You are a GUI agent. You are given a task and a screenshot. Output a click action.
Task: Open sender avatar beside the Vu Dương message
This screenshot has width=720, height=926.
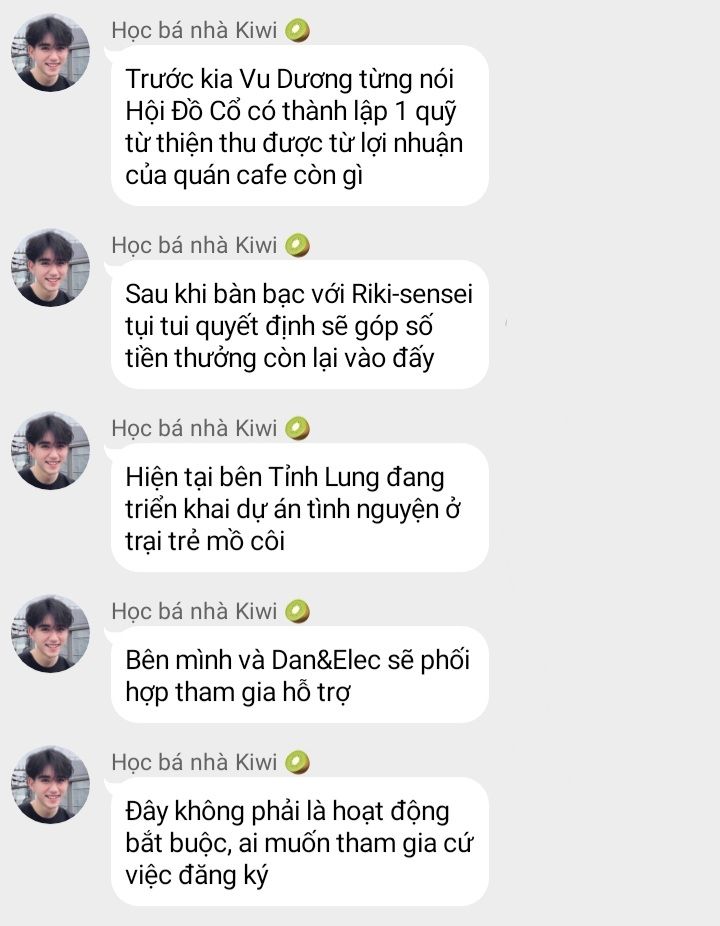50,52
